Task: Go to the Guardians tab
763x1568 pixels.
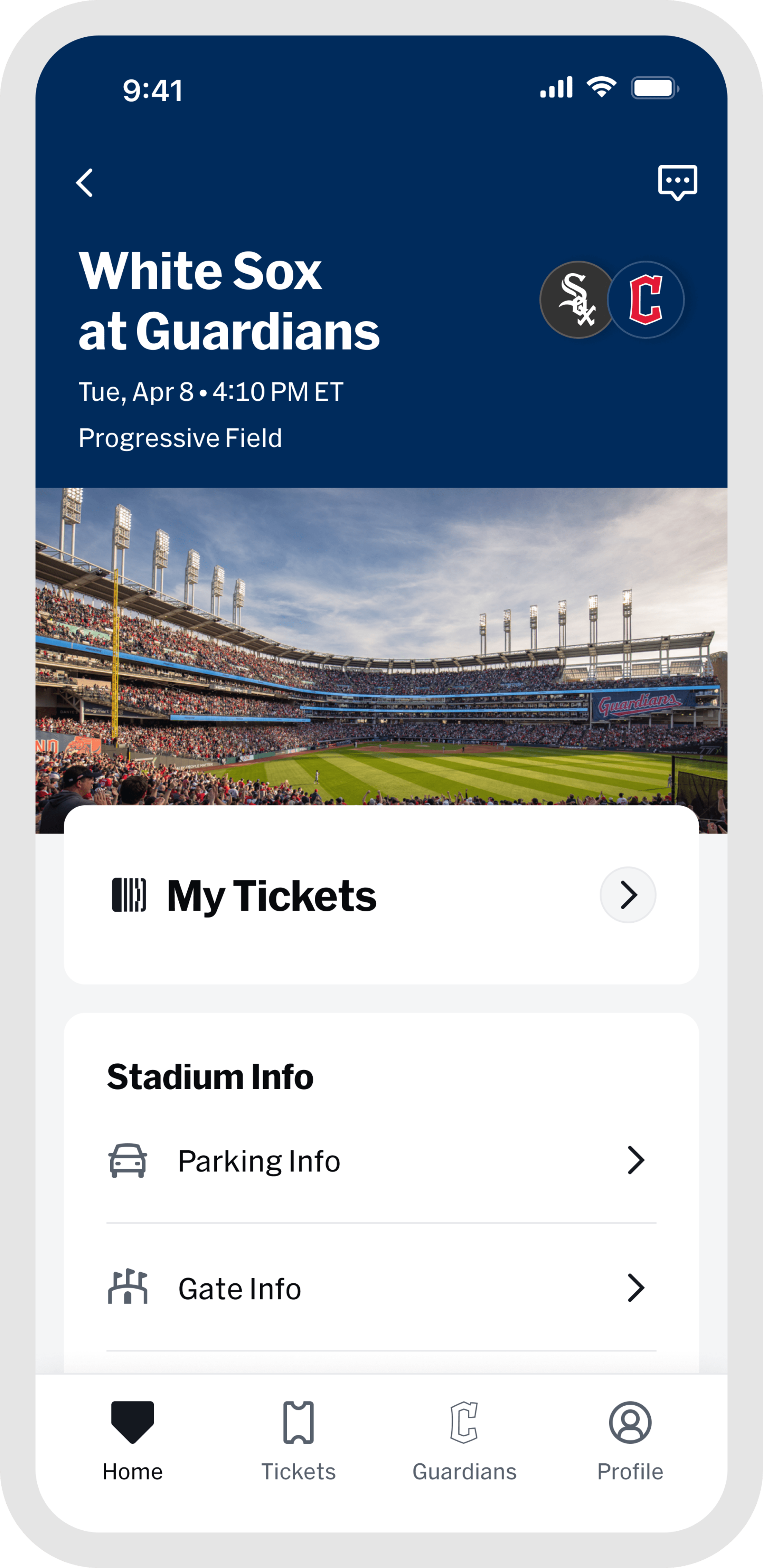Action: [464, 1440]
